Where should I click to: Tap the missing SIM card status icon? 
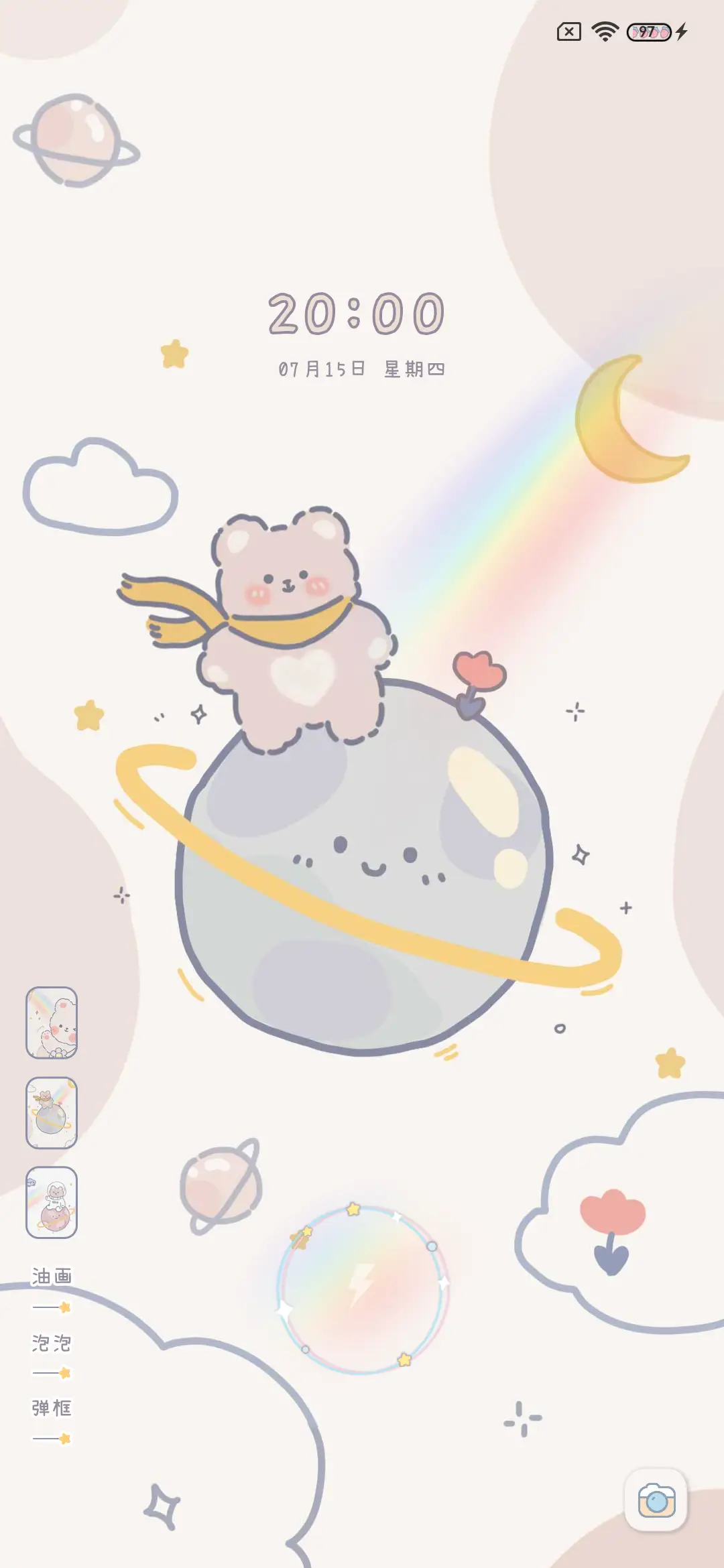[569, 32]
